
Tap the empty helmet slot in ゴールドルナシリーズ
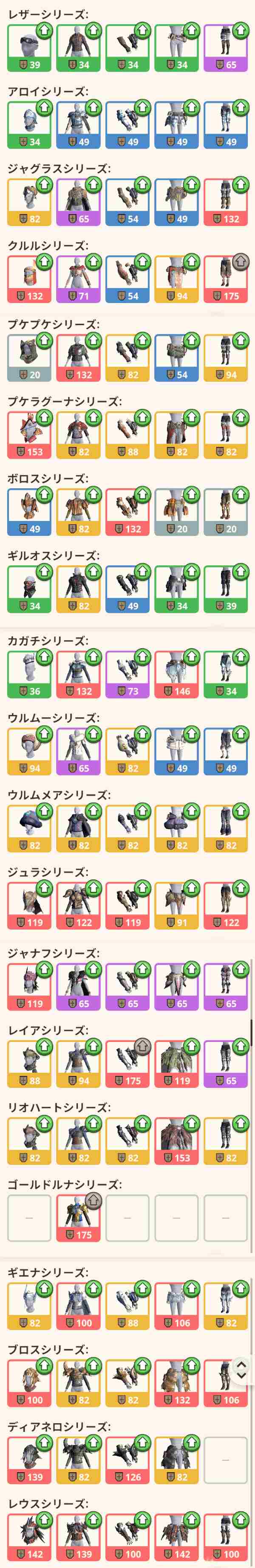[29, 1217]
